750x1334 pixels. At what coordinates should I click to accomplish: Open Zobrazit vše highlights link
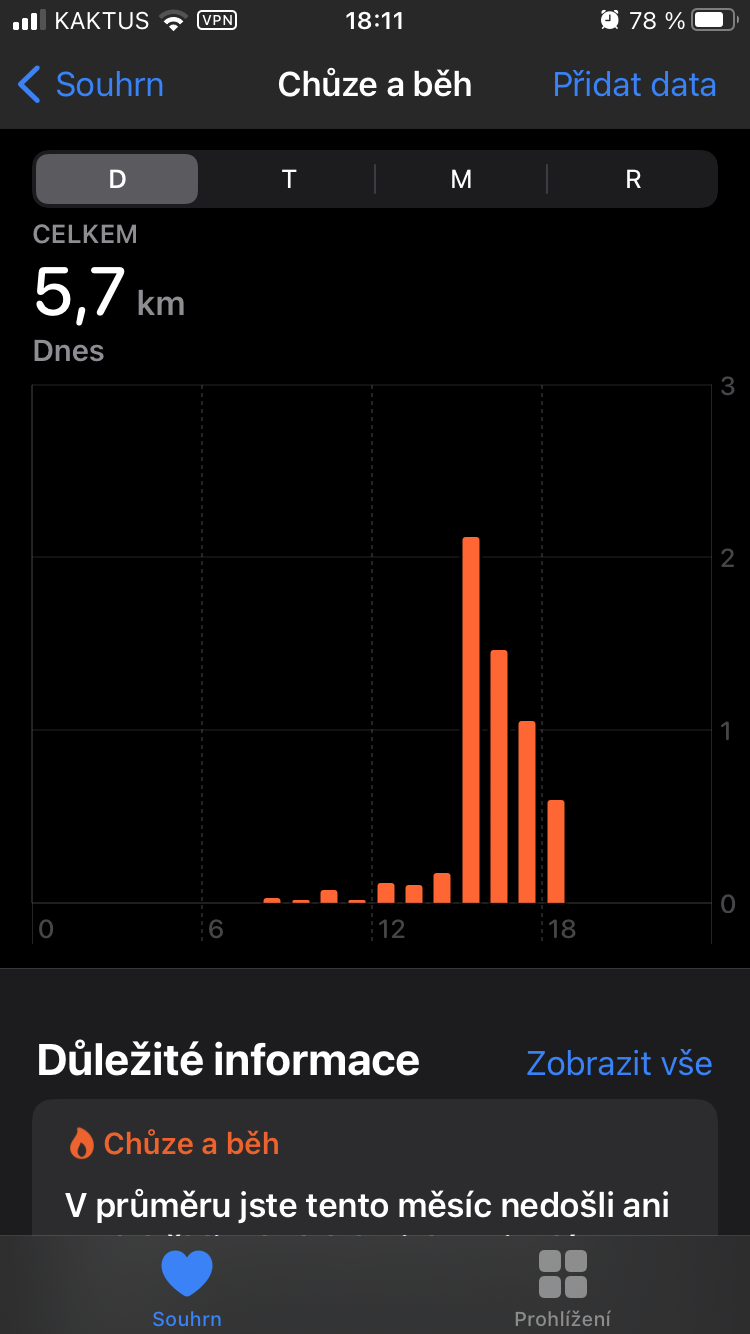(x=619, y=1062)
